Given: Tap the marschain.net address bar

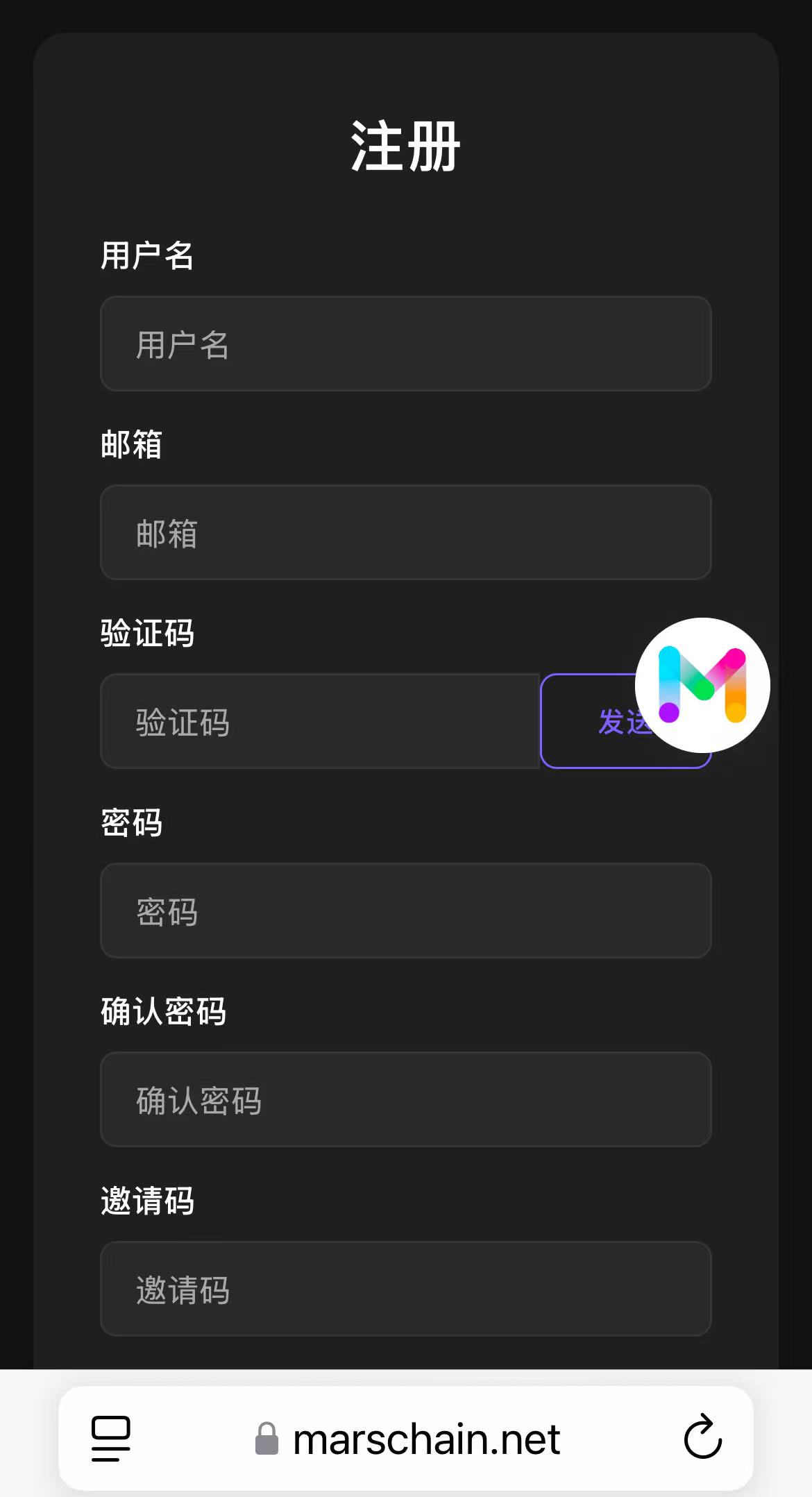Looking at the screenshot, I should tap(426, 1439).
